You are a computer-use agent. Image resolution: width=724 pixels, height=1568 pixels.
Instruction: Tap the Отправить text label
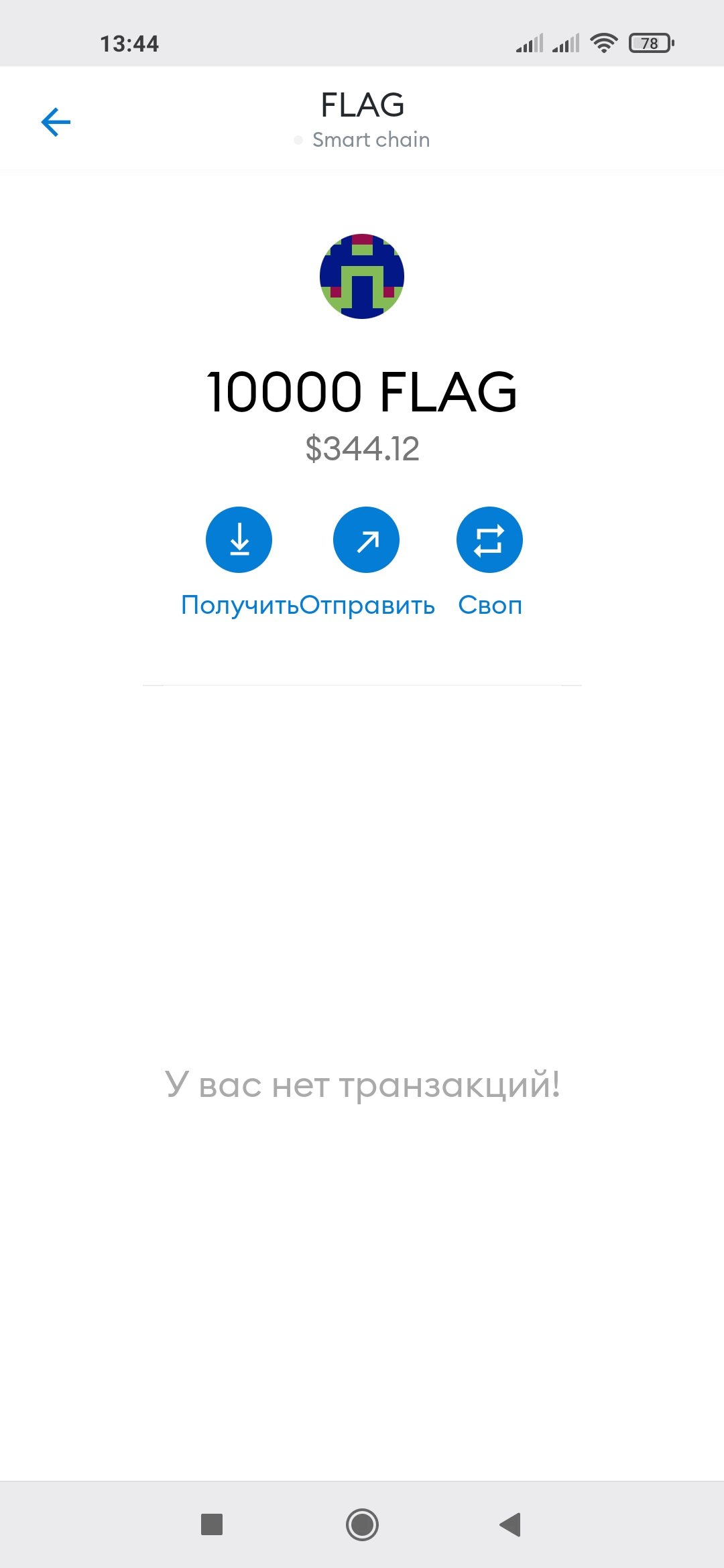tap(367, 605)
